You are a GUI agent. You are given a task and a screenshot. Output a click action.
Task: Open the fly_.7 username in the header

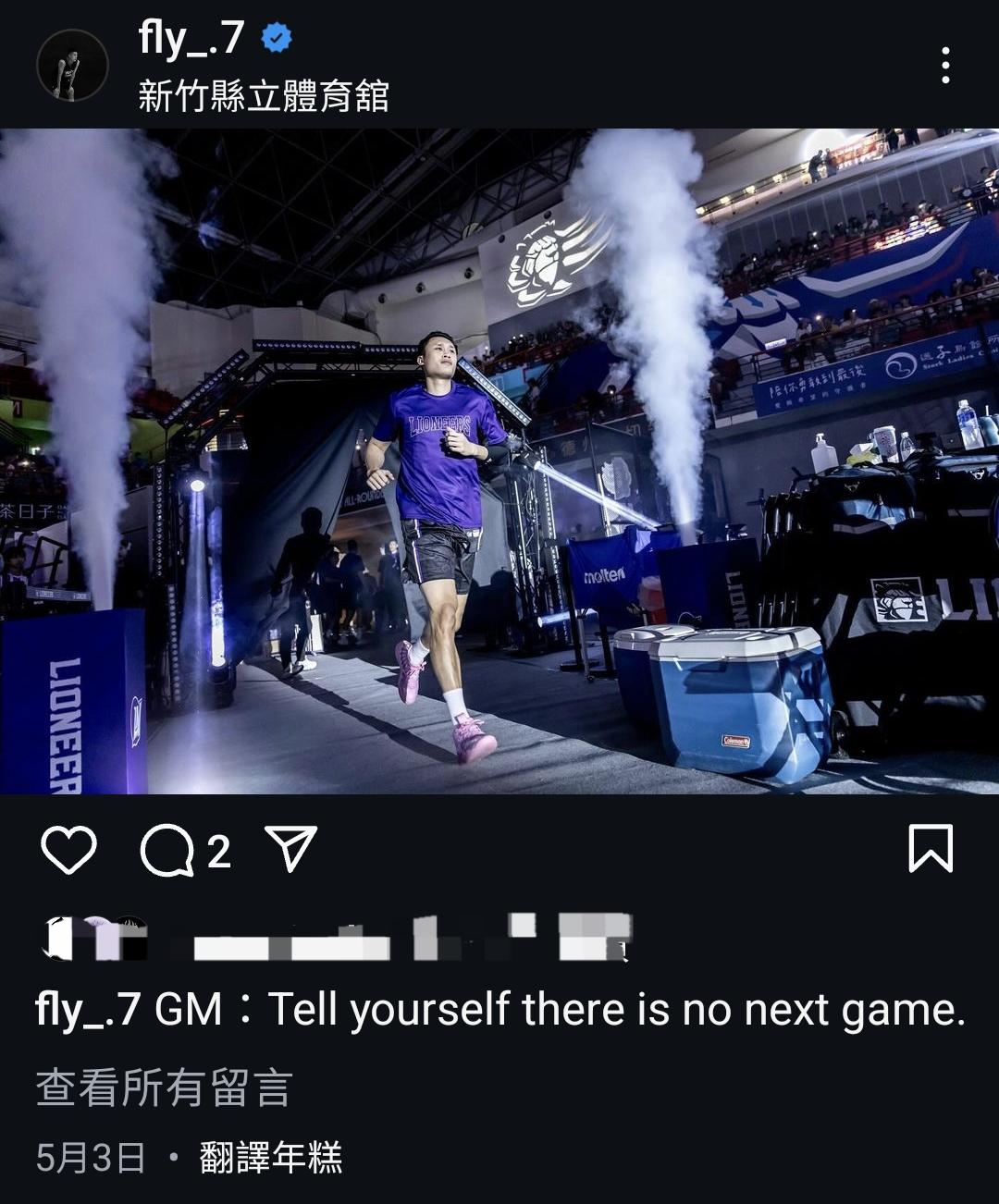(191, 39)
